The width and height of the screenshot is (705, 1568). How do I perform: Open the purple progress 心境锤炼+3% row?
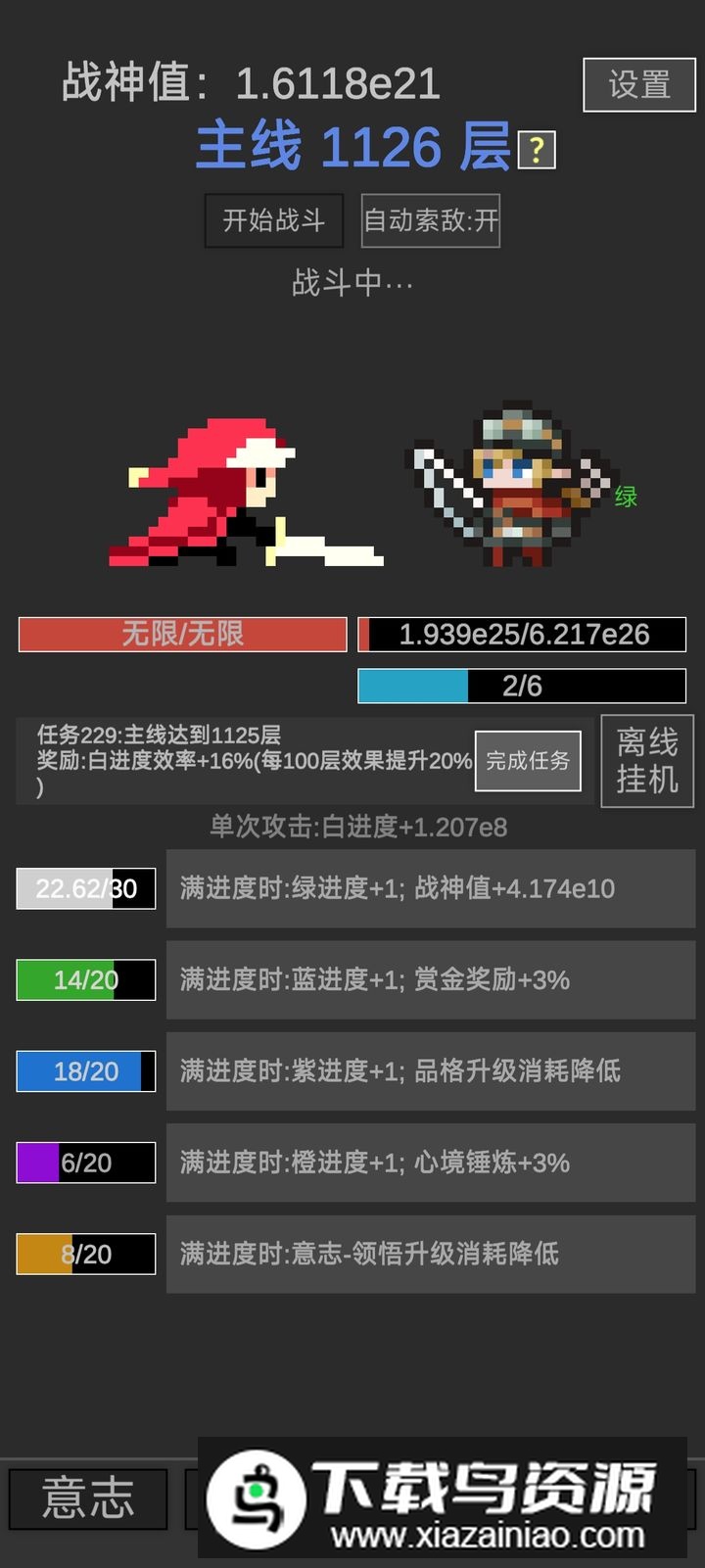[x=431, y=1163]
